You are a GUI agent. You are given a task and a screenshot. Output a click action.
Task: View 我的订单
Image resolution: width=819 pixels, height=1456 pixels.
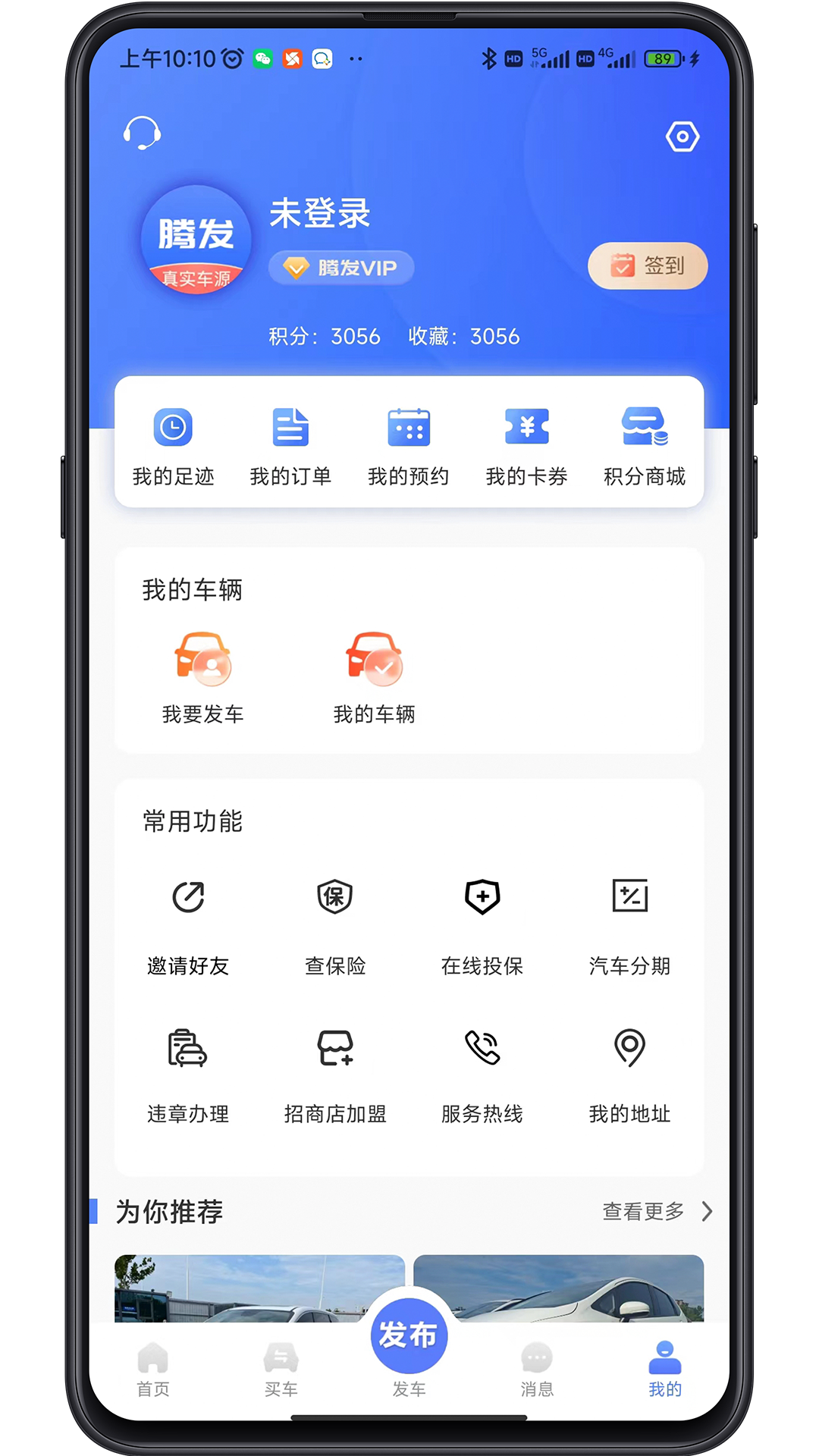click(291, 447)
